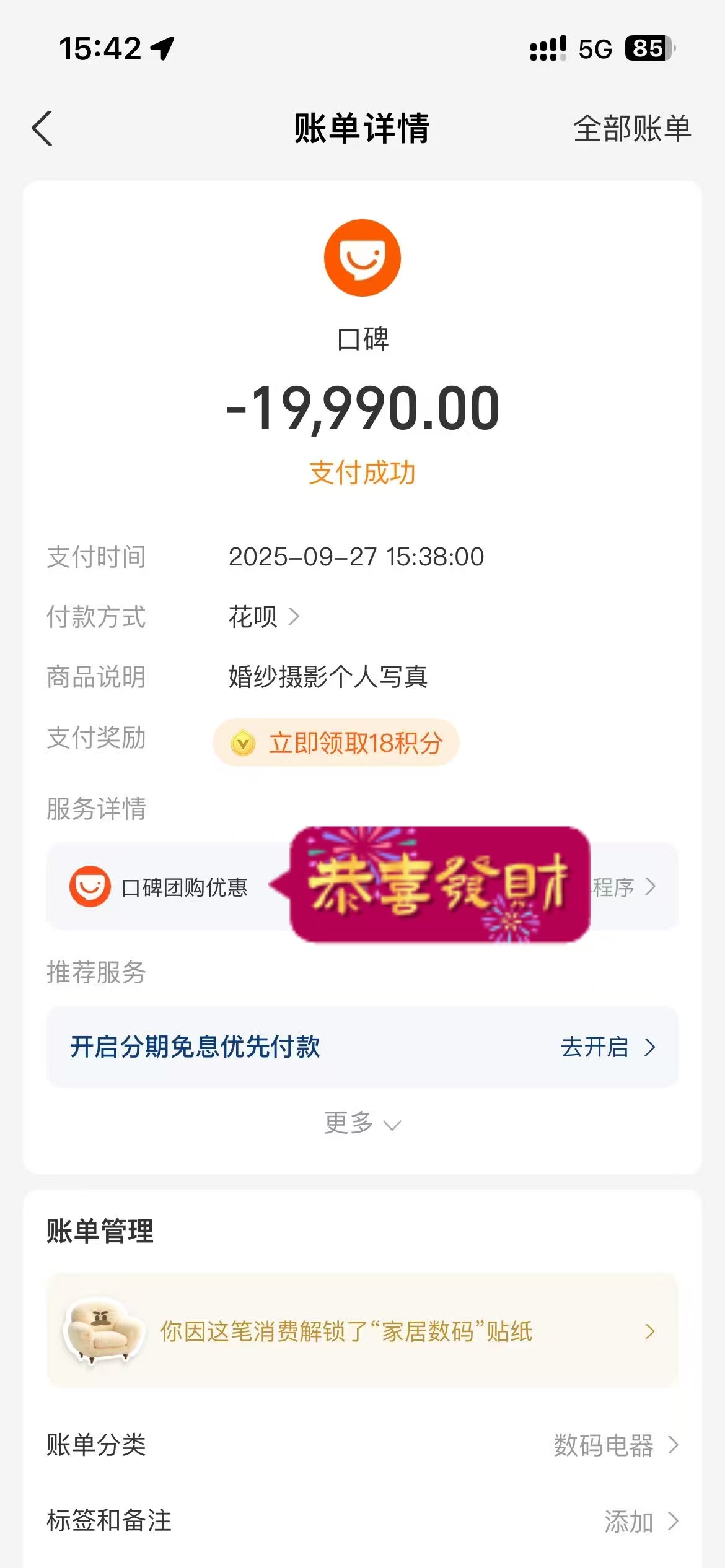
Task: Go back with the top-left arrow
Action: click(x=42, y=128)
